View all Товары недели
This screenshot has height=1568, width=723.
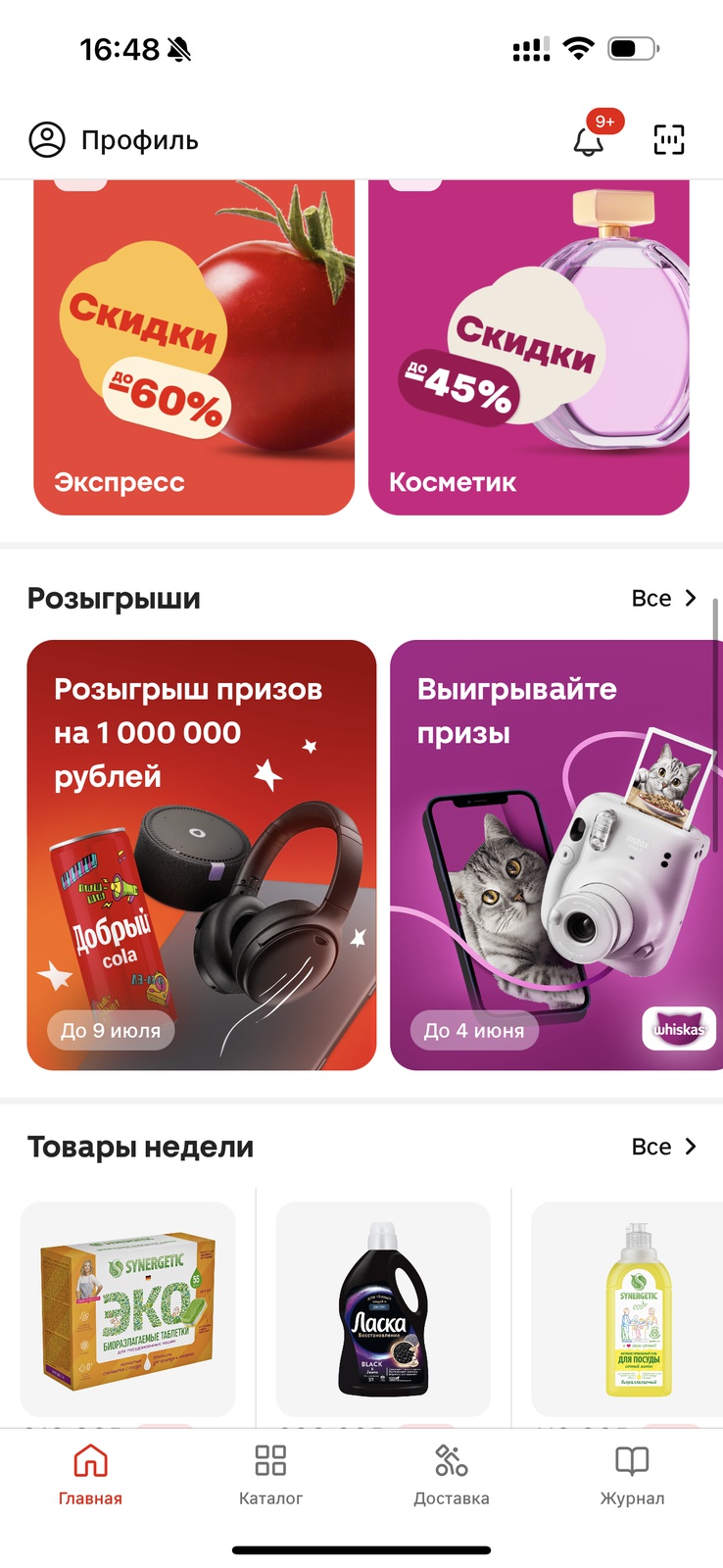(x=663, y=1147)
